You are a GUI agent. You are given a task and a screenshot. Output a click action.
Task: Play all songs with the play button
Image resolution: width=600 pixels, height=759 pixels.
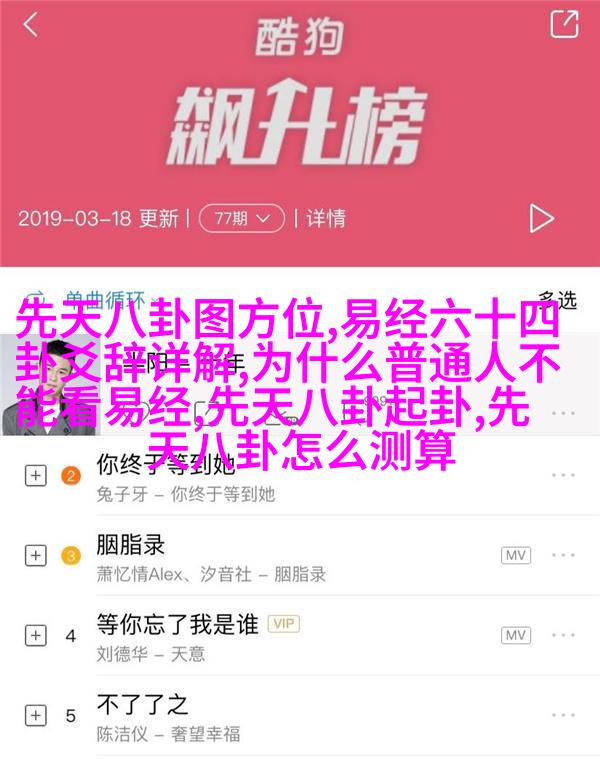pos(541,217)
